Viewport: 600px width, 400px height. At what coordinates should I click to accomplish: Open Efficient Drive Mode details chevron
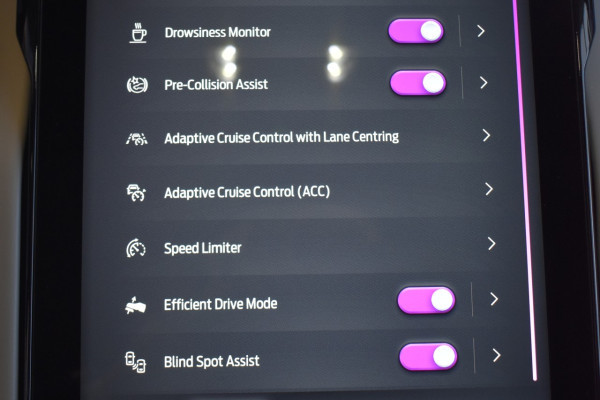pos(493,299)
